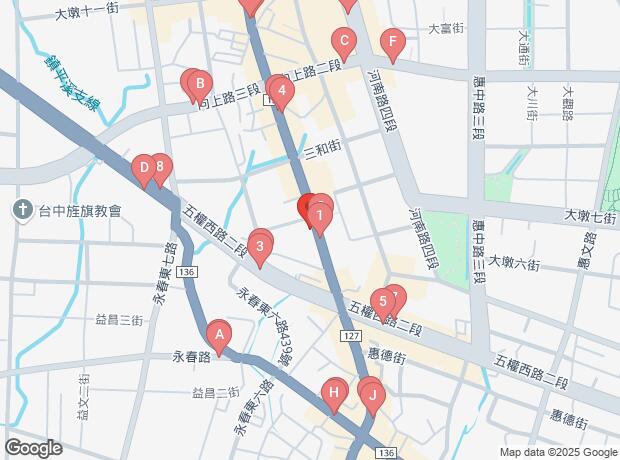Open numbered marker 4 on 向上路

click(x=283, y=95)
